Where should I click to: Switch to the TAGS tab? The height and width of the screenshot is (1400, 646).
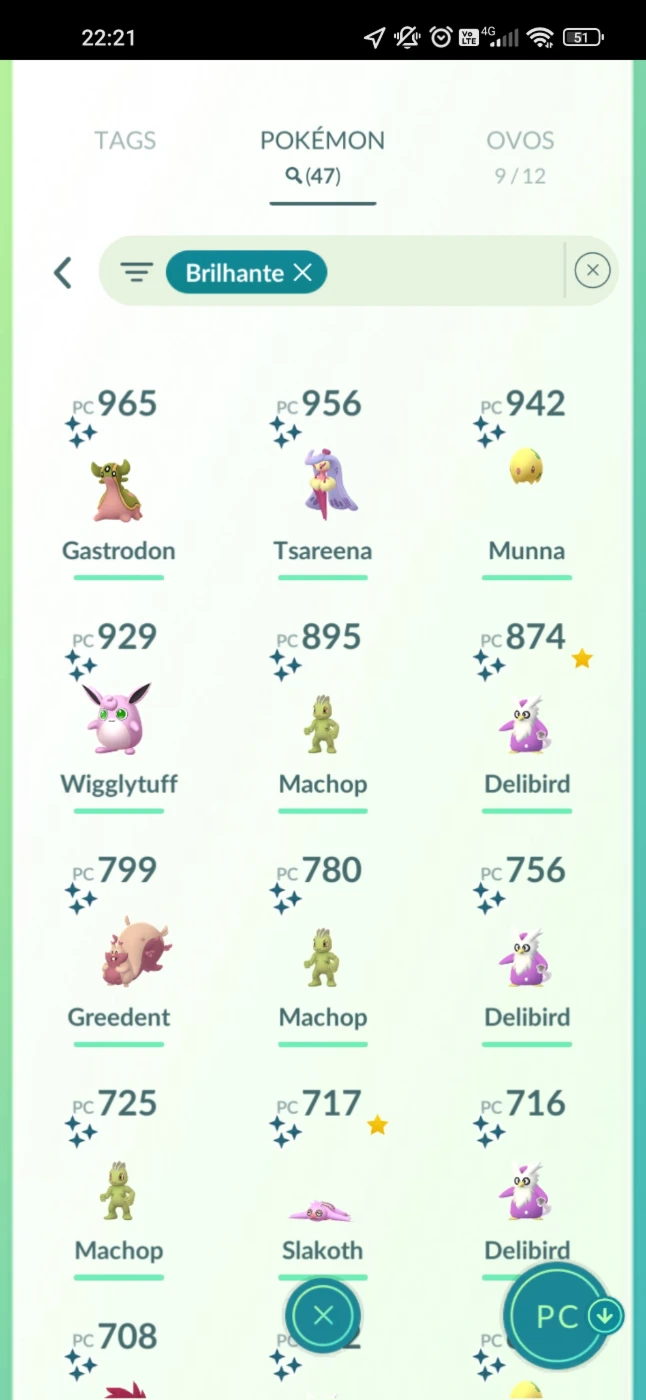tap(125, 141)
